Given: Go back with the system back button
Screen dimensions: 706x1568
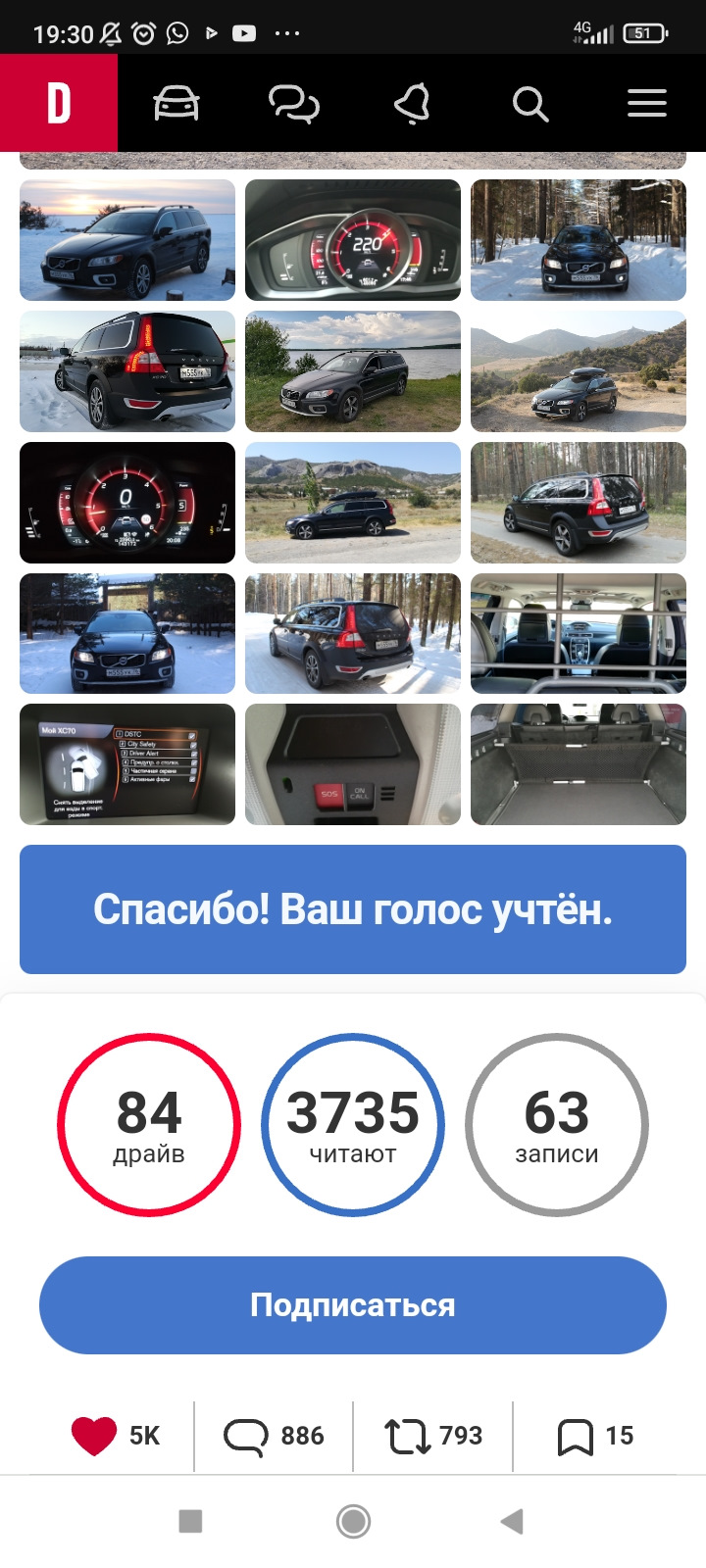Looking at the screenshot, I should 512,1521.
